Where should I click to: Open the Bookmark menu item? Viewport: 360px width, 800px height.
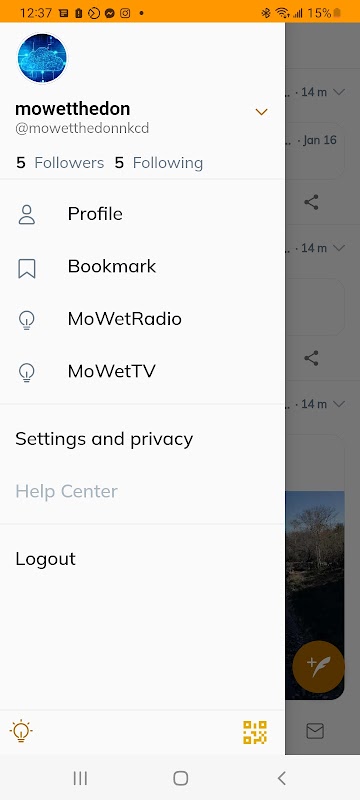tap(142, 266)
